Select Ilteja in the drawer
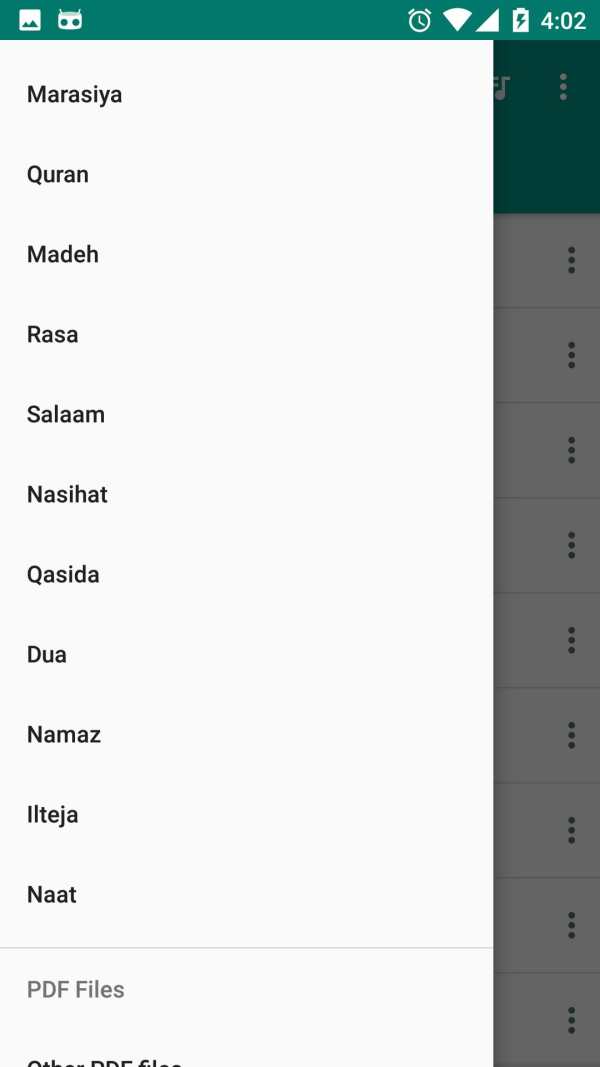600x1067 pixels. [246, 814]
